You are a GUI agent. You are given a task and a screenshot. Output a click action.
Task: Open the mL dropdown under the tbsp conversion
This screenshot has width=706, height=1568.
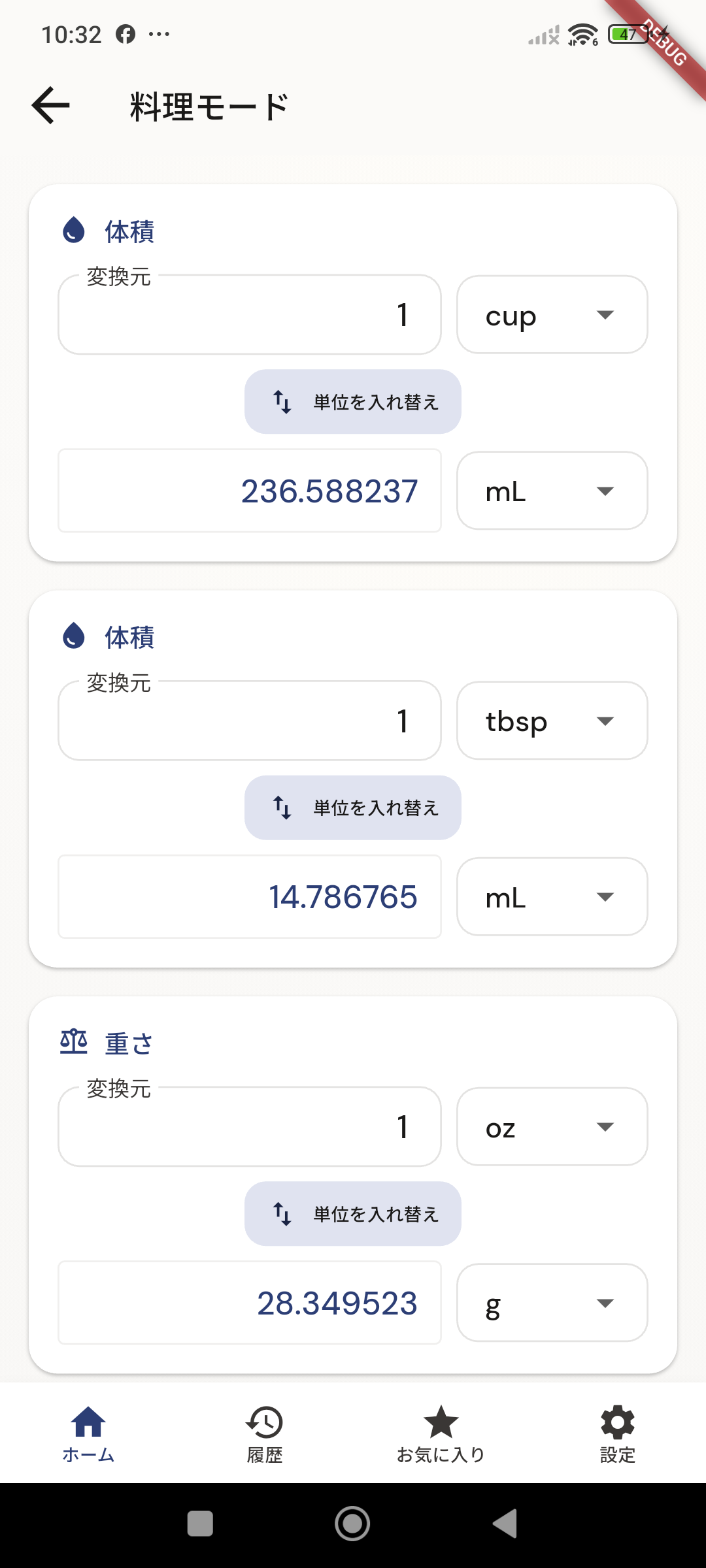pos(552,897)
